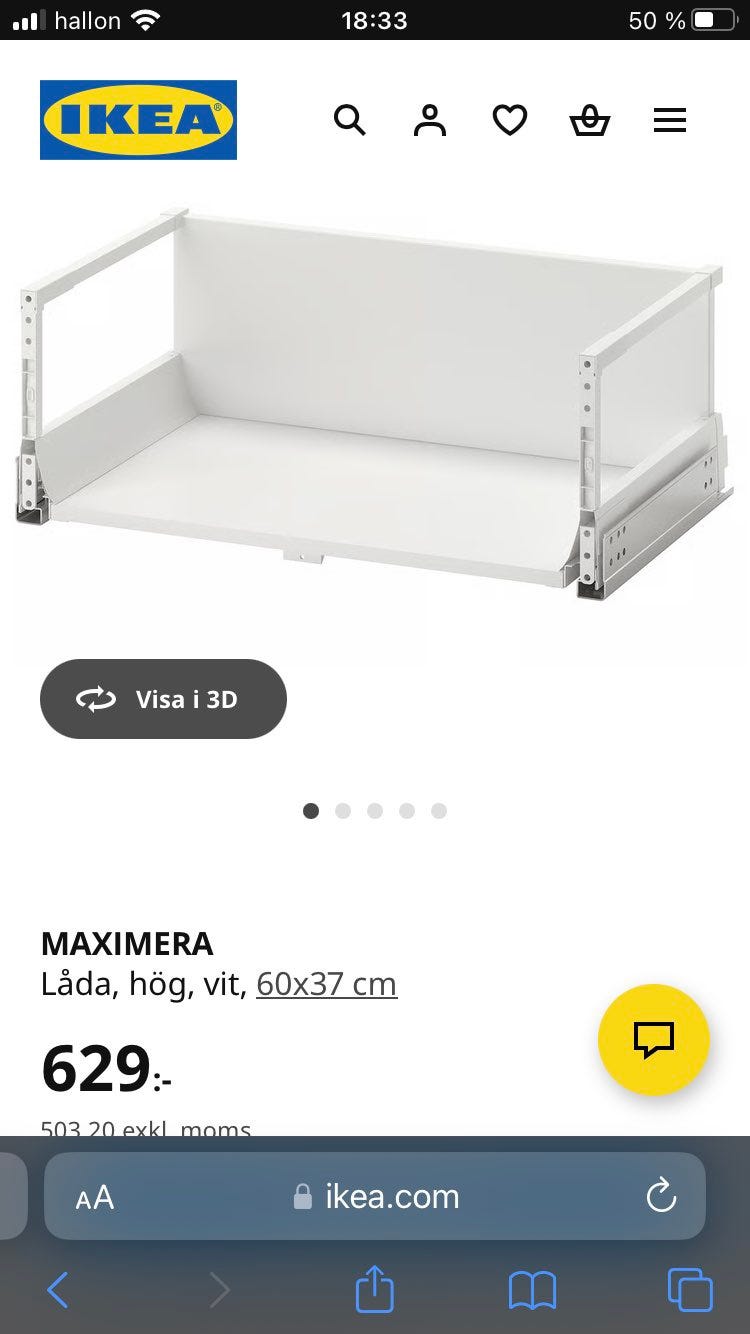750x1334 pixels.
Task: Open Safari reader text size options
Action: (95, 1198)
